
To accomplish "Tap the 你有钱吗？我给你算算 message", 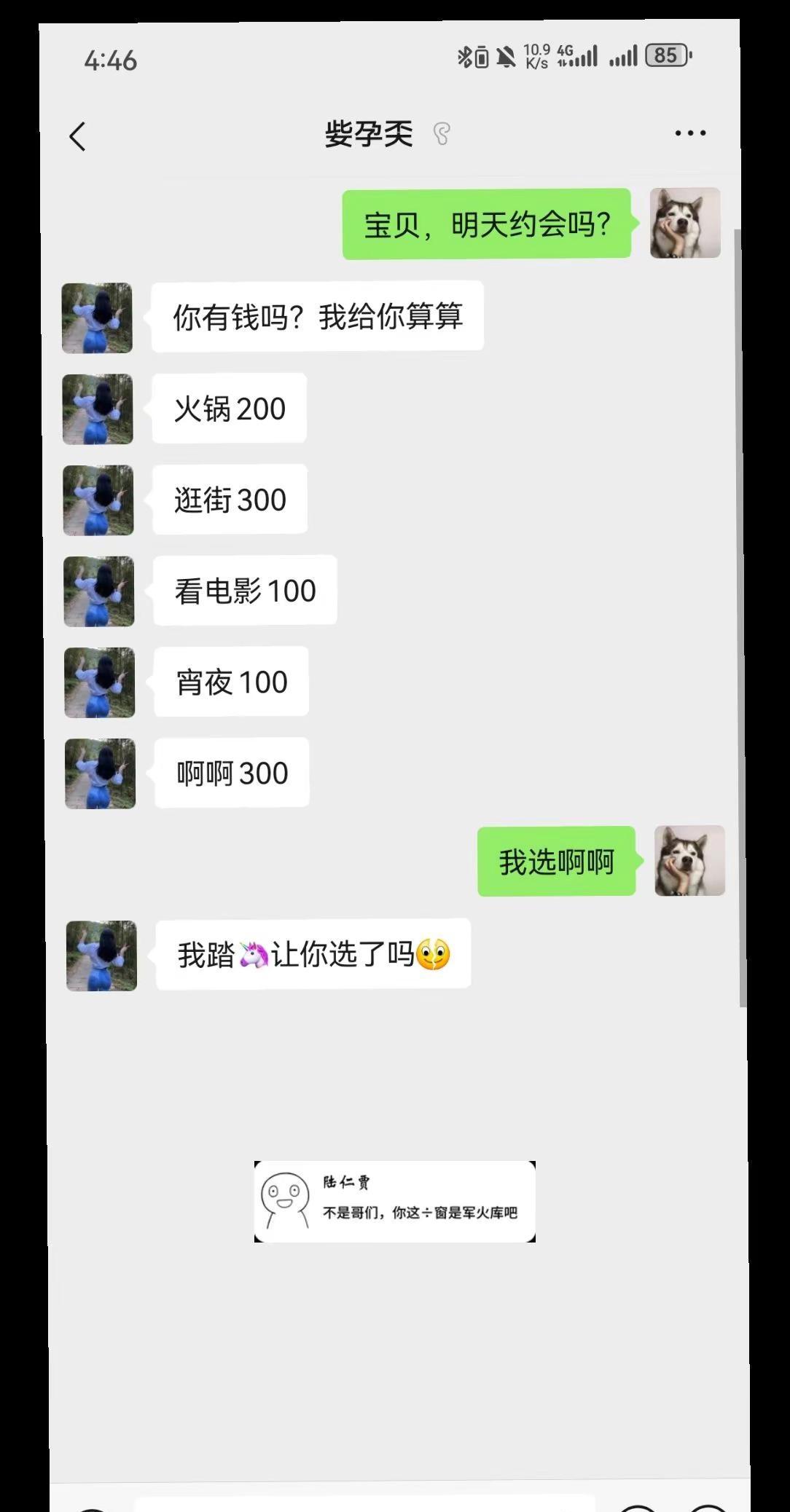I will pos(317,316).
